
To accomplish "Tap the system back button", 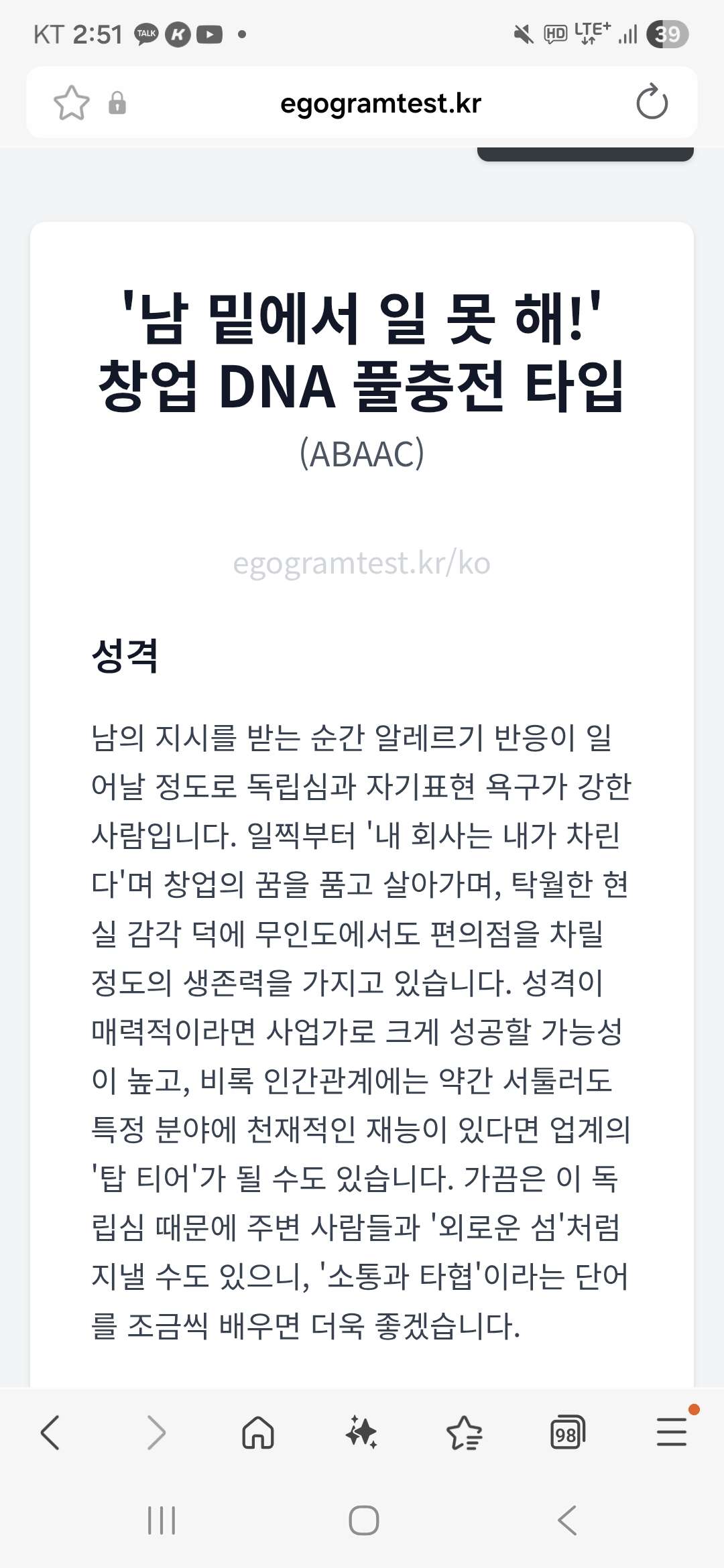I will click(567, 1520).
